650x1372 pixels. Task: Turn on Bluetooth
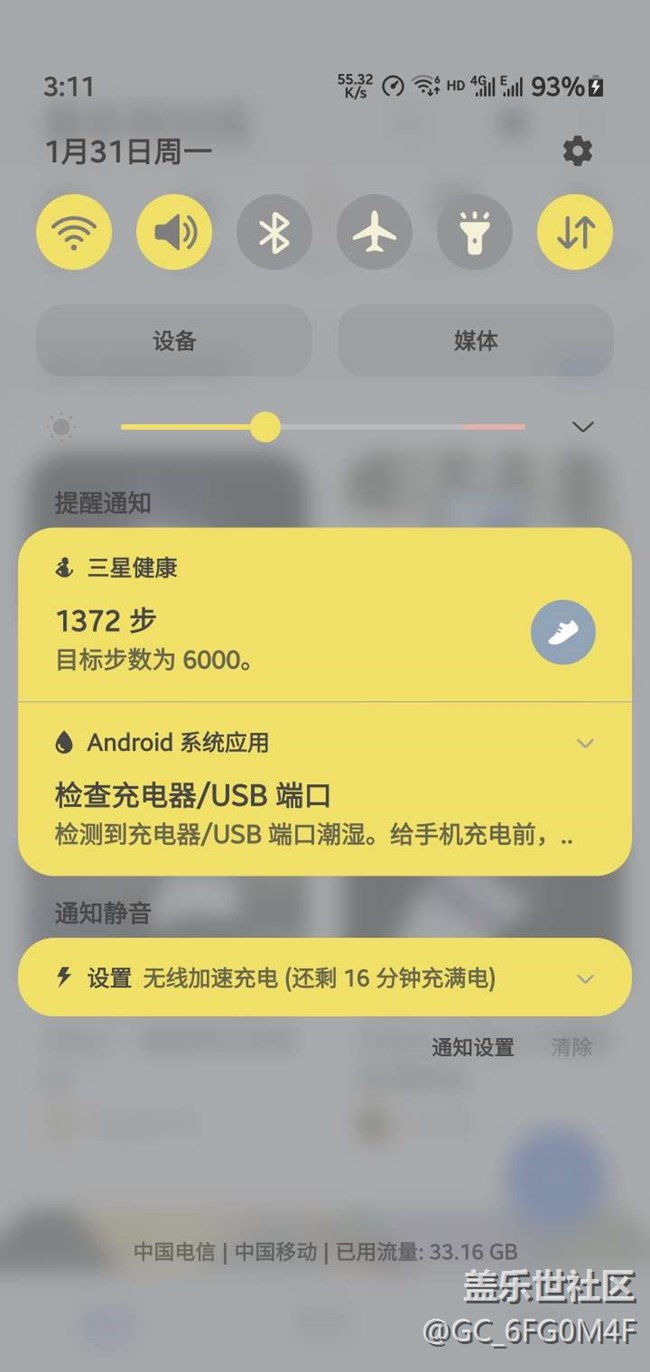click(274, 232)
